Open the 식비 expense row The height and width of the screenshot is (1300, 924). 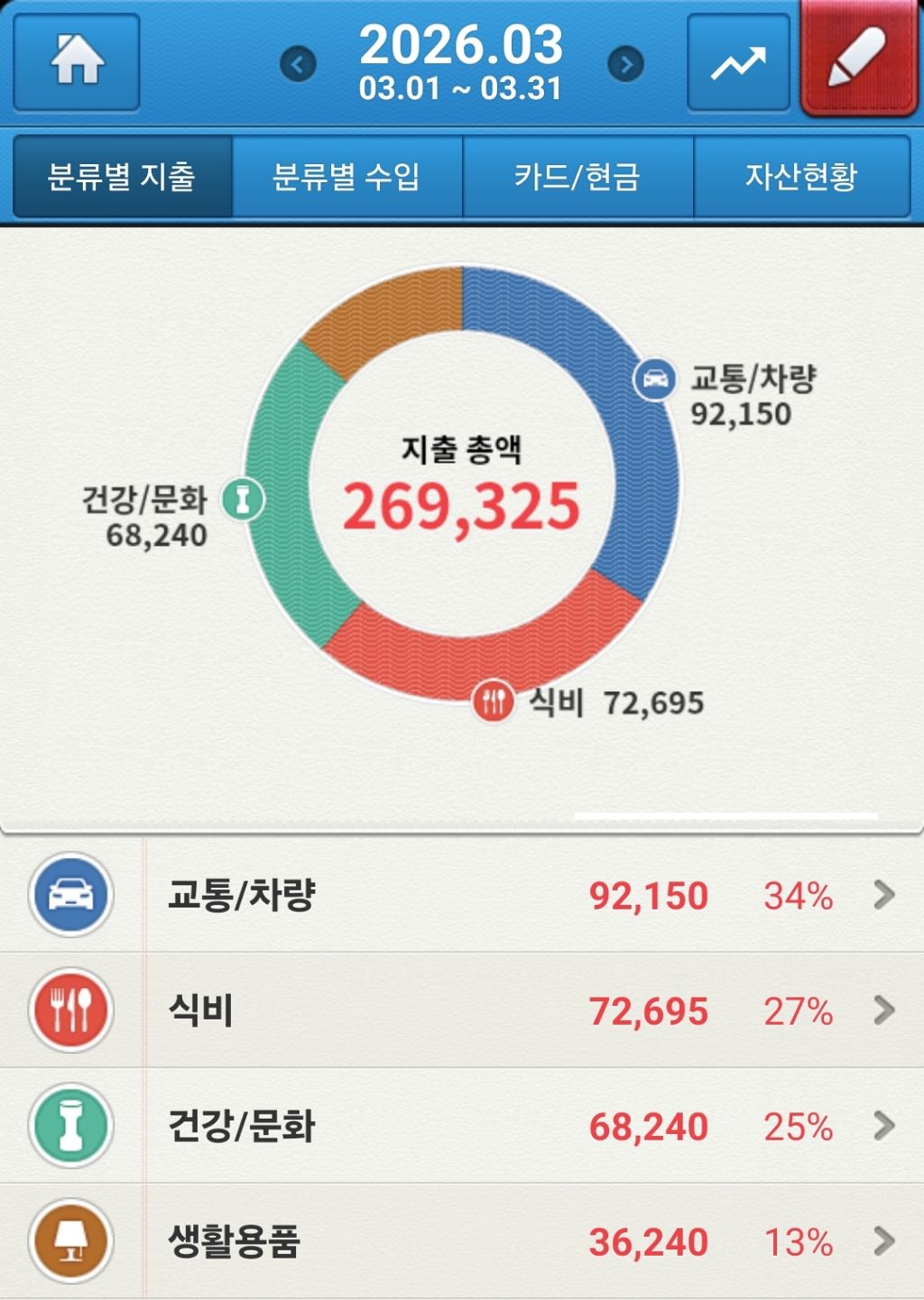coord(462,1010)
